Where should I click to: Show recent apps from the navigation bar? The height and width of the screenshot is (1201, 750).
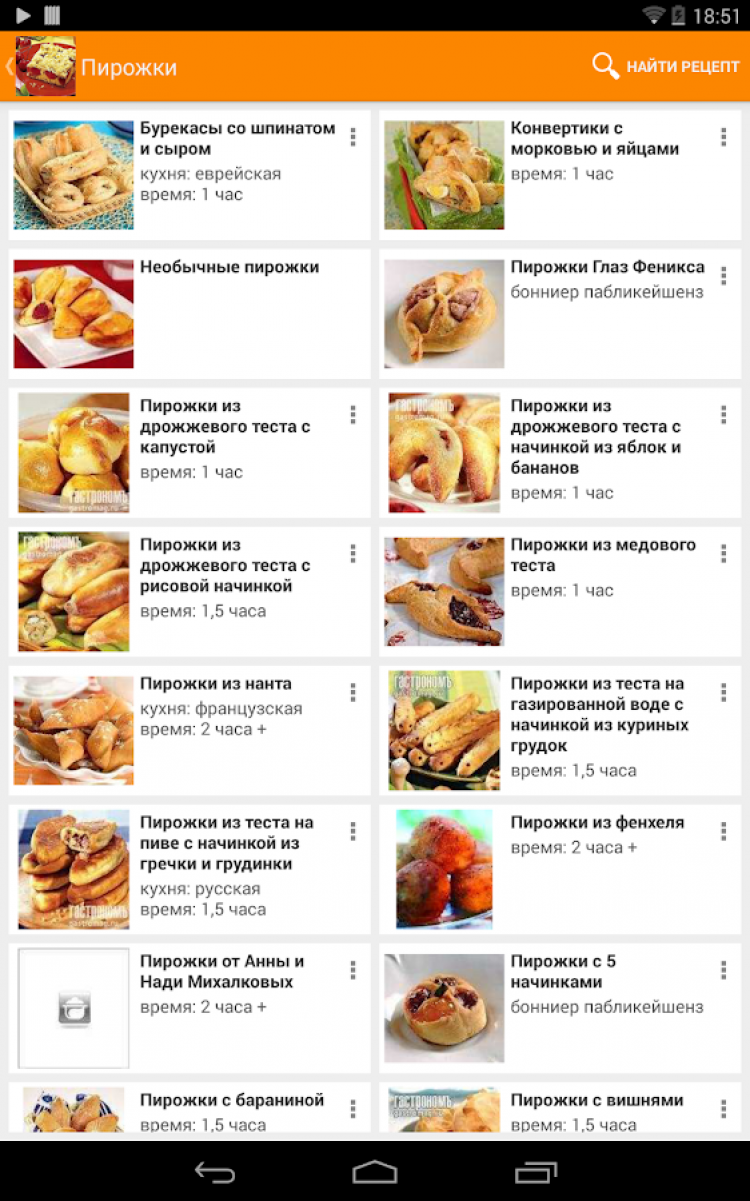535,1171
